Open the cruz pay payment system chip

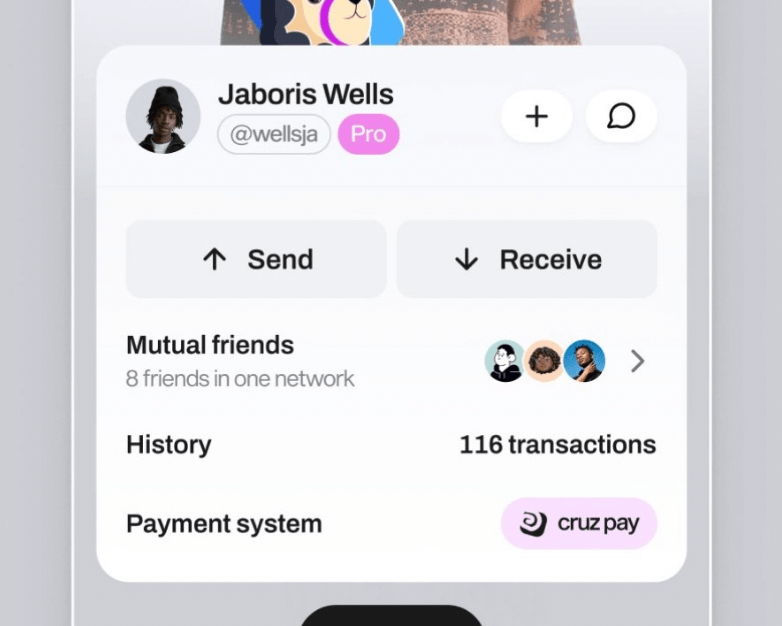coord(578,524)
